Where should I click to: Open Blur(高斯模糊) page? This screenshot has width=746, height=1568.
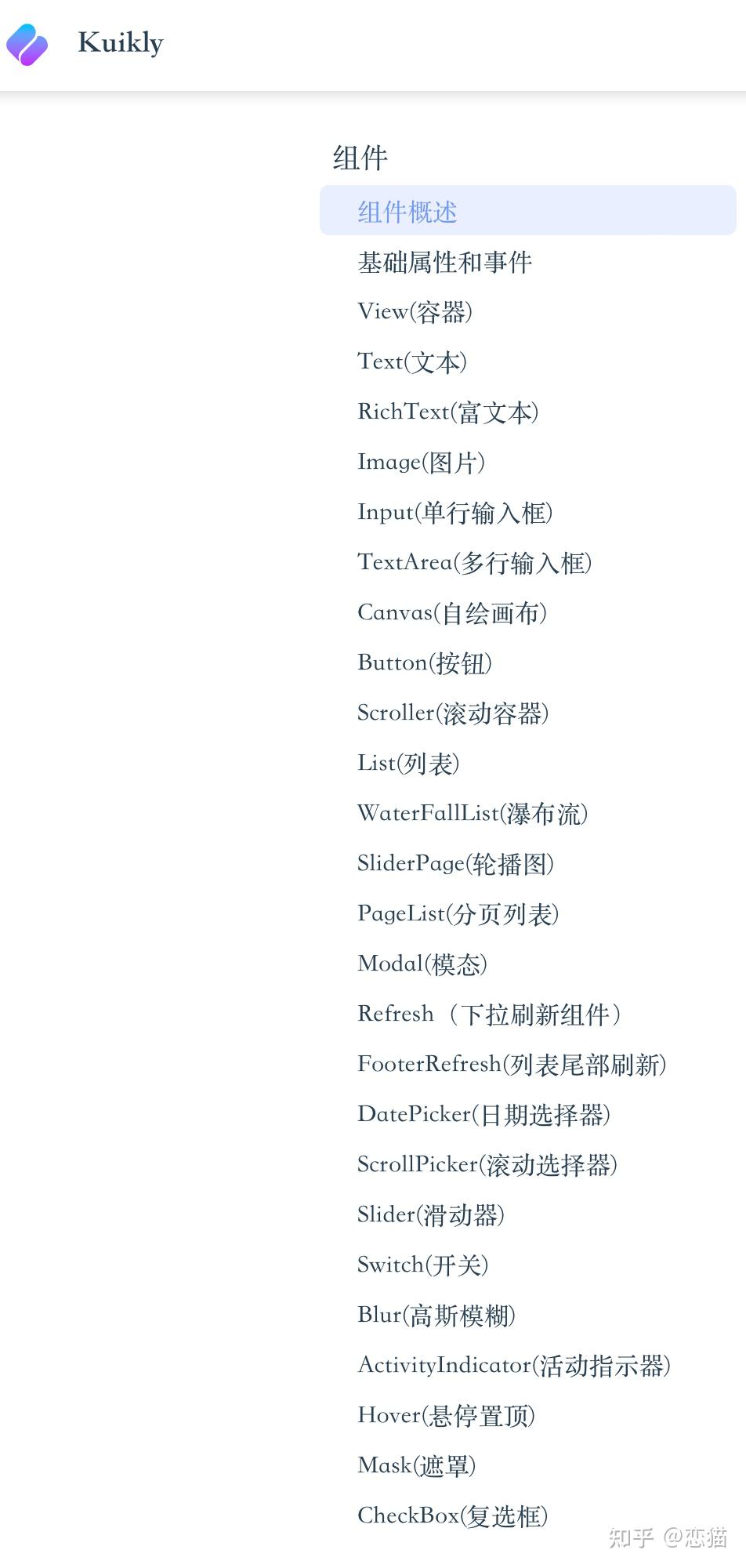[x=436, y=1316]
